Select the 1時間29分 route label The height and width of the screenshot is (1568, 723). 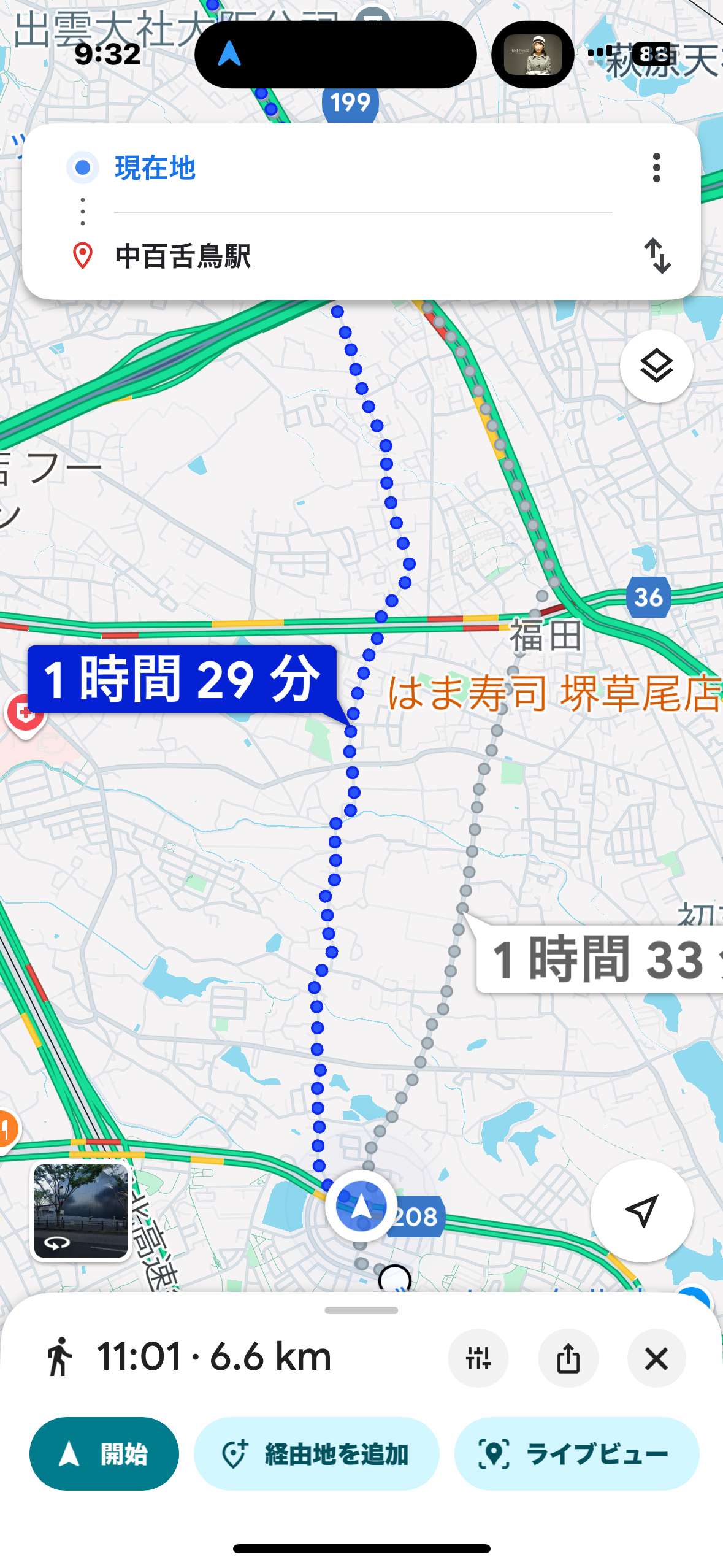click(182, 678)
